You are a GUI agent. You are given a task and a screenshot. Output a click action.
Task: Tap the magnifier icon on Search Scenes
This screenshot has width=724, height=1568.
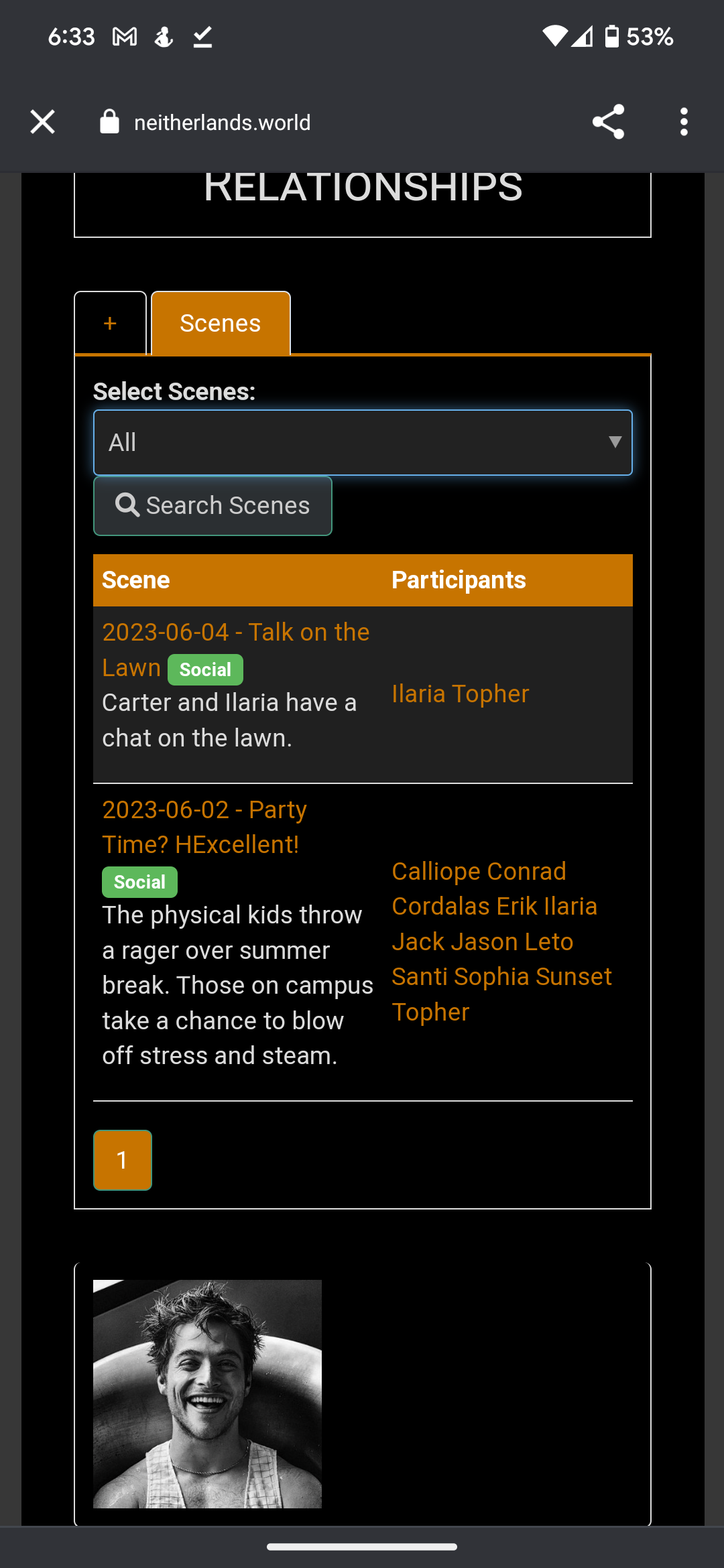[x=127, y=505]
